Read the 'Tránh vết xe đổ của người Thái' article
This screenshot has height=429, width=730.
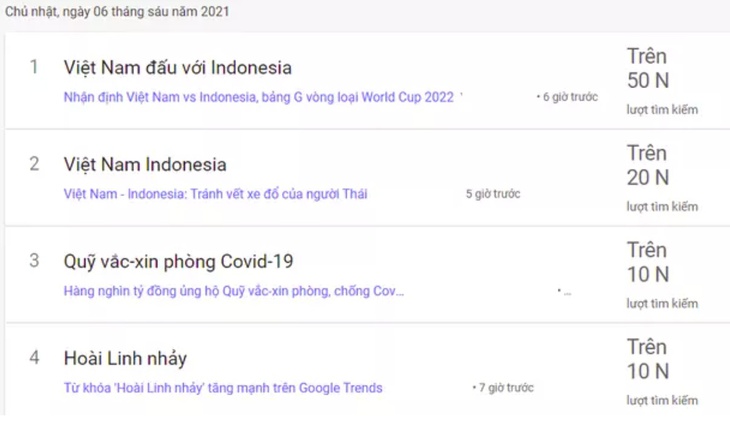coord(215,194)
